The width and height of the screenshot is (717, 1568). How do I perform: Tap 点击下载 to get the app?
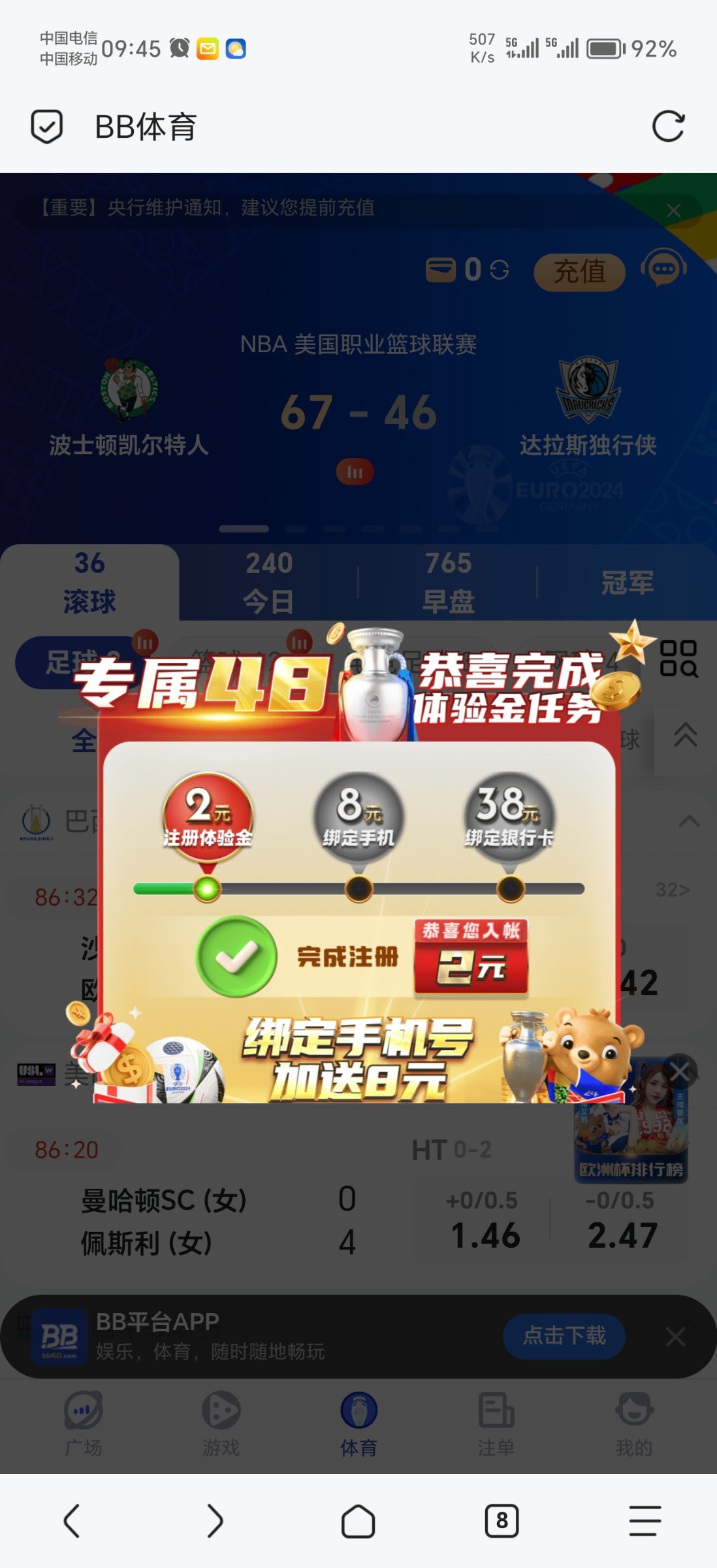[564, 1336]
